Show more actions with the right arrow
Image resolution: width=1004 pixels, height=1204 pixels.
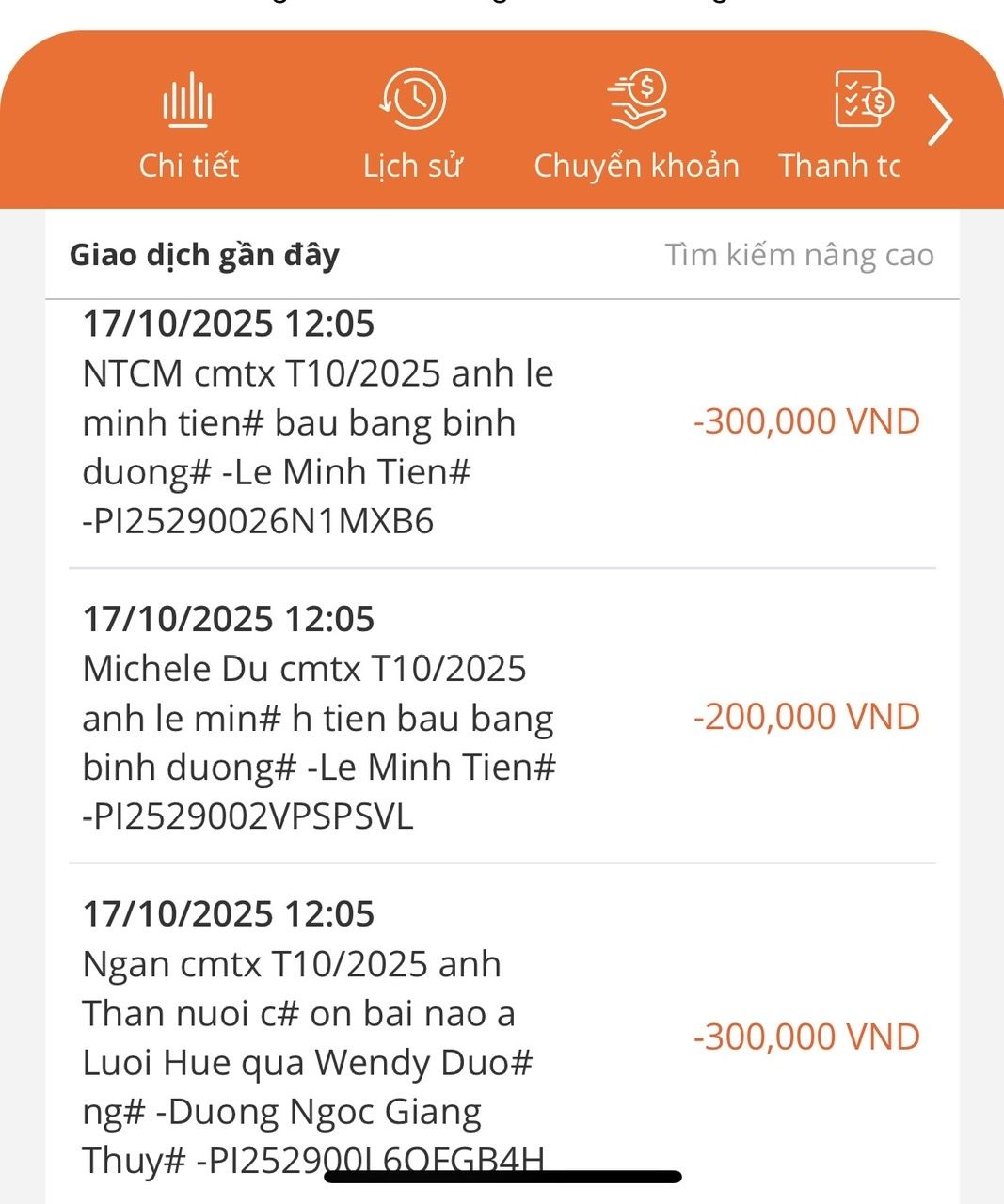(x=940, y=120)
